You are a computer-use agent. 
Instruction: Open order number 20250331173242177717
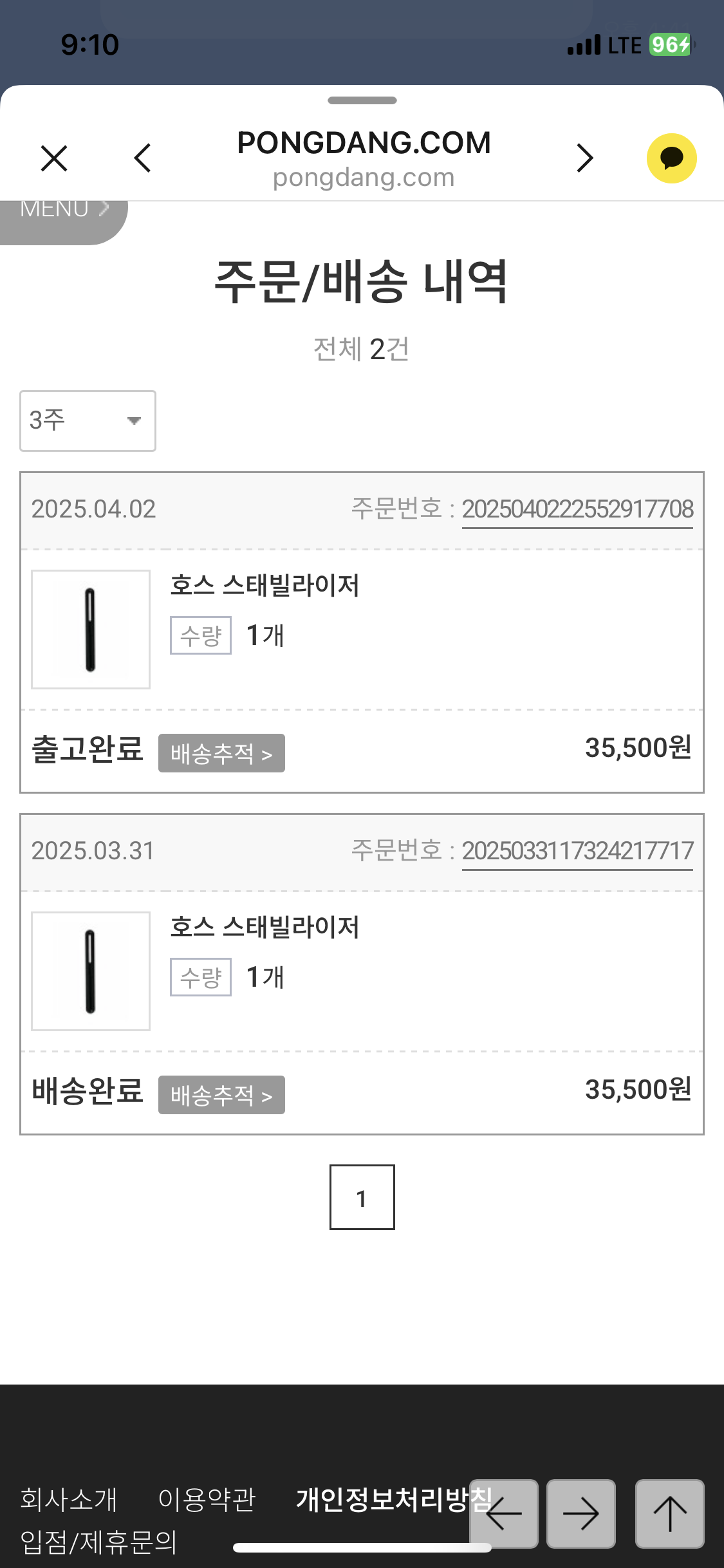click(577, 852)
